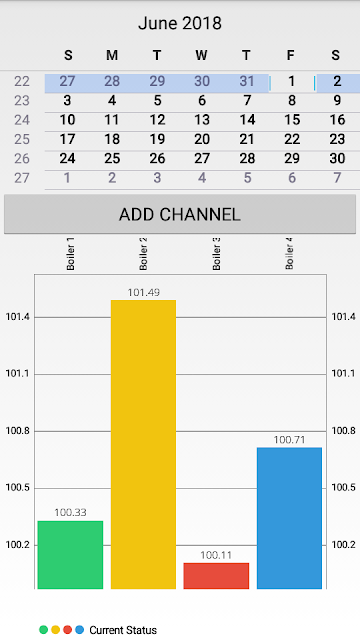Select June 30 on the calendar

point(337,159)
